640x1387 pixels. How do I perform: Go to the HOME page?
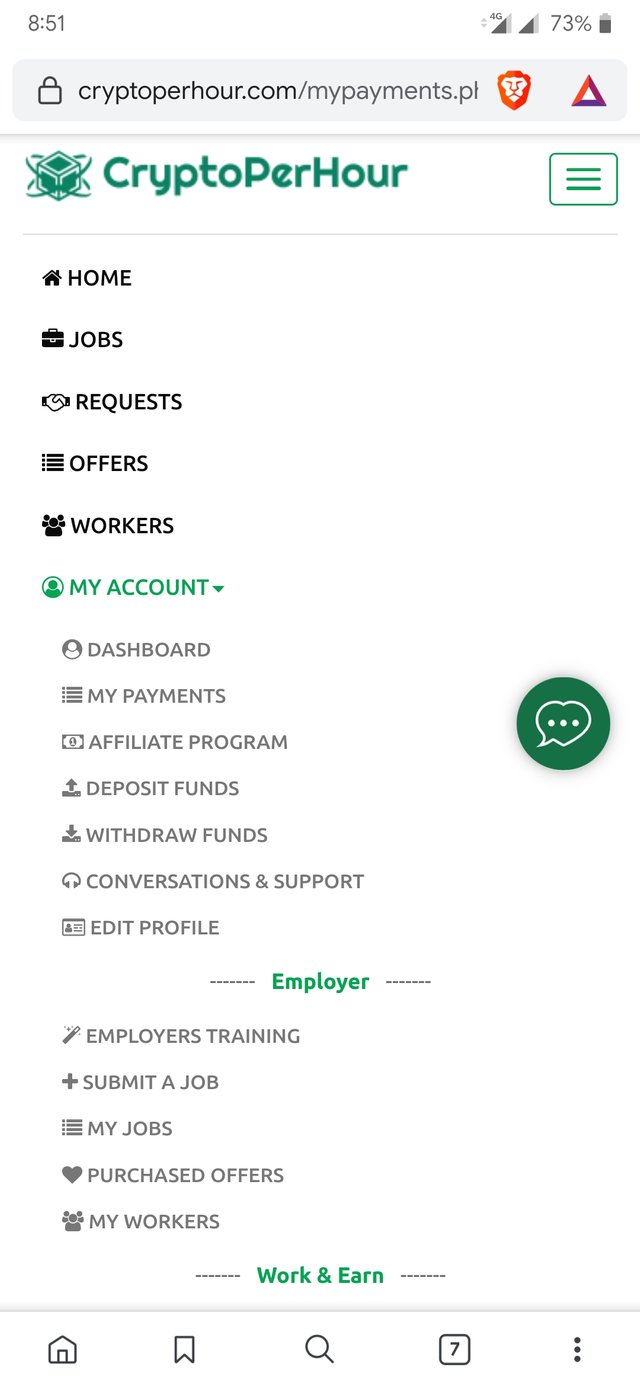87,278
